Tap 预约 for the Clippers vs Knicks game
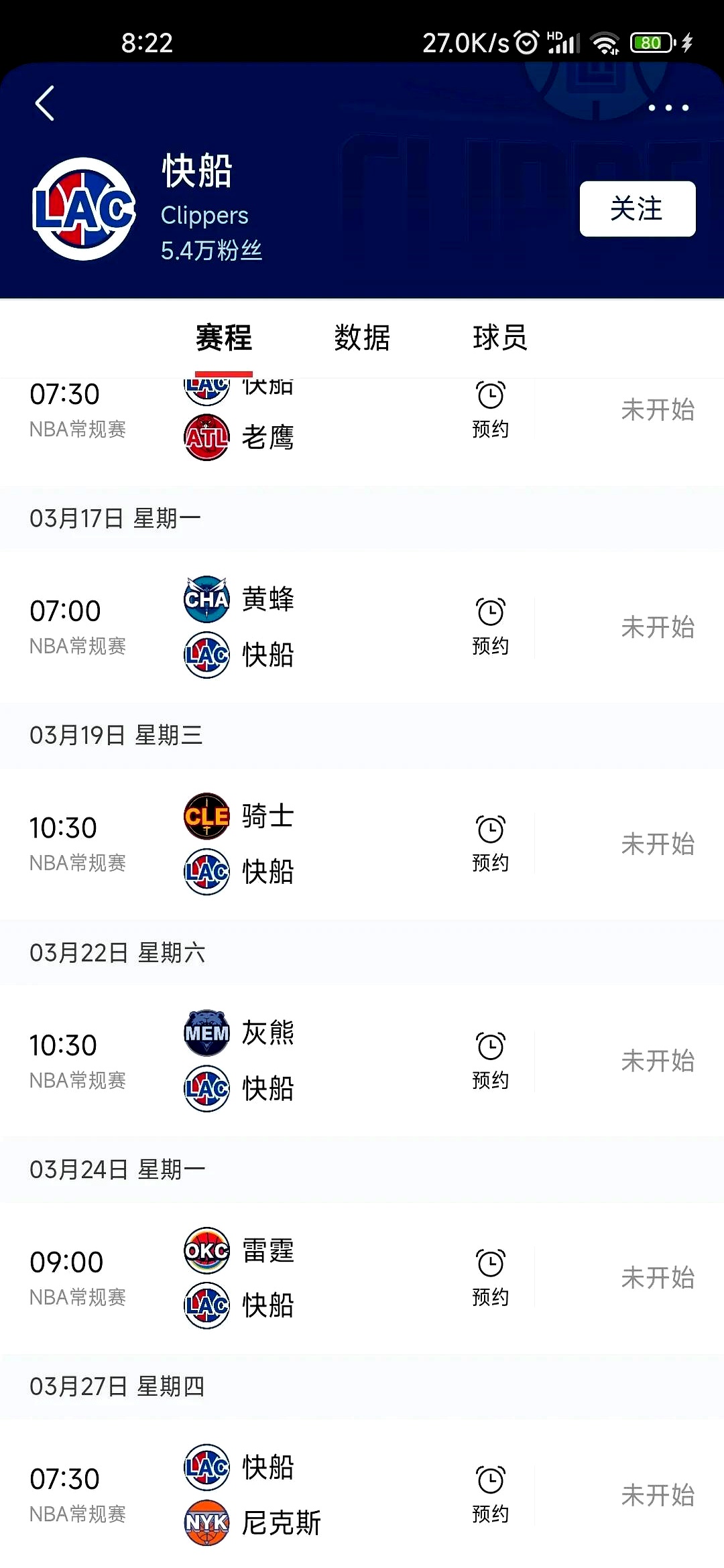 pyautogui.click(x=491, y=1494)
